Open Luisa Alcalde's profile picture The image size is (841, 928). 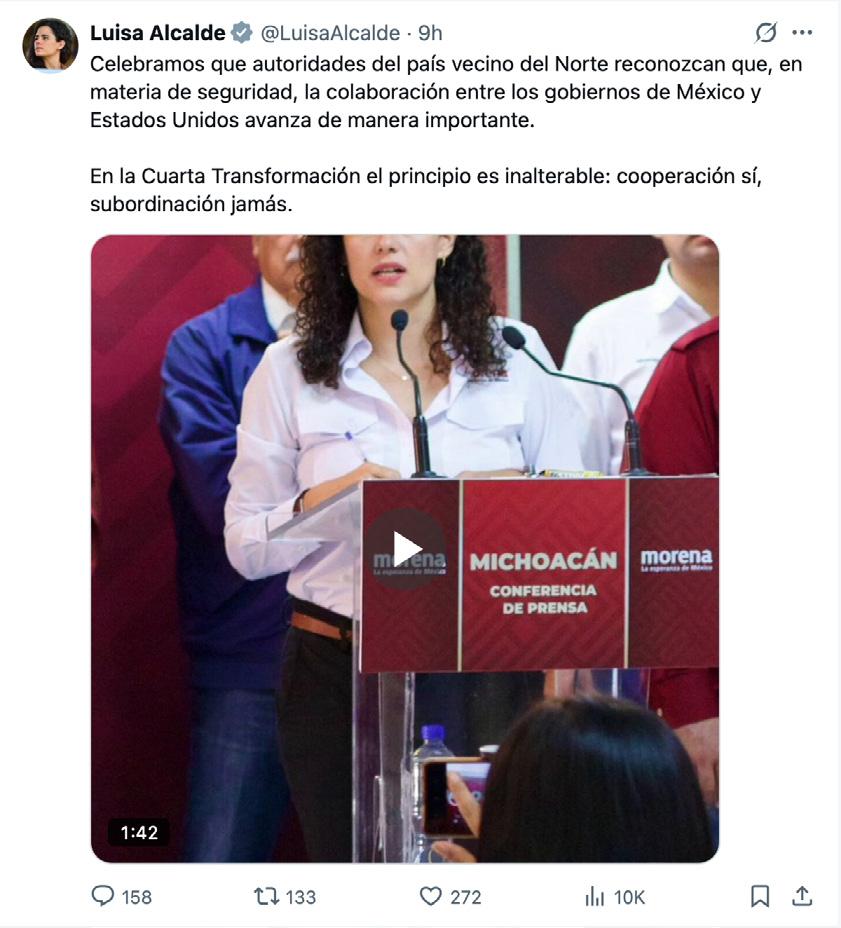point(50,45)
